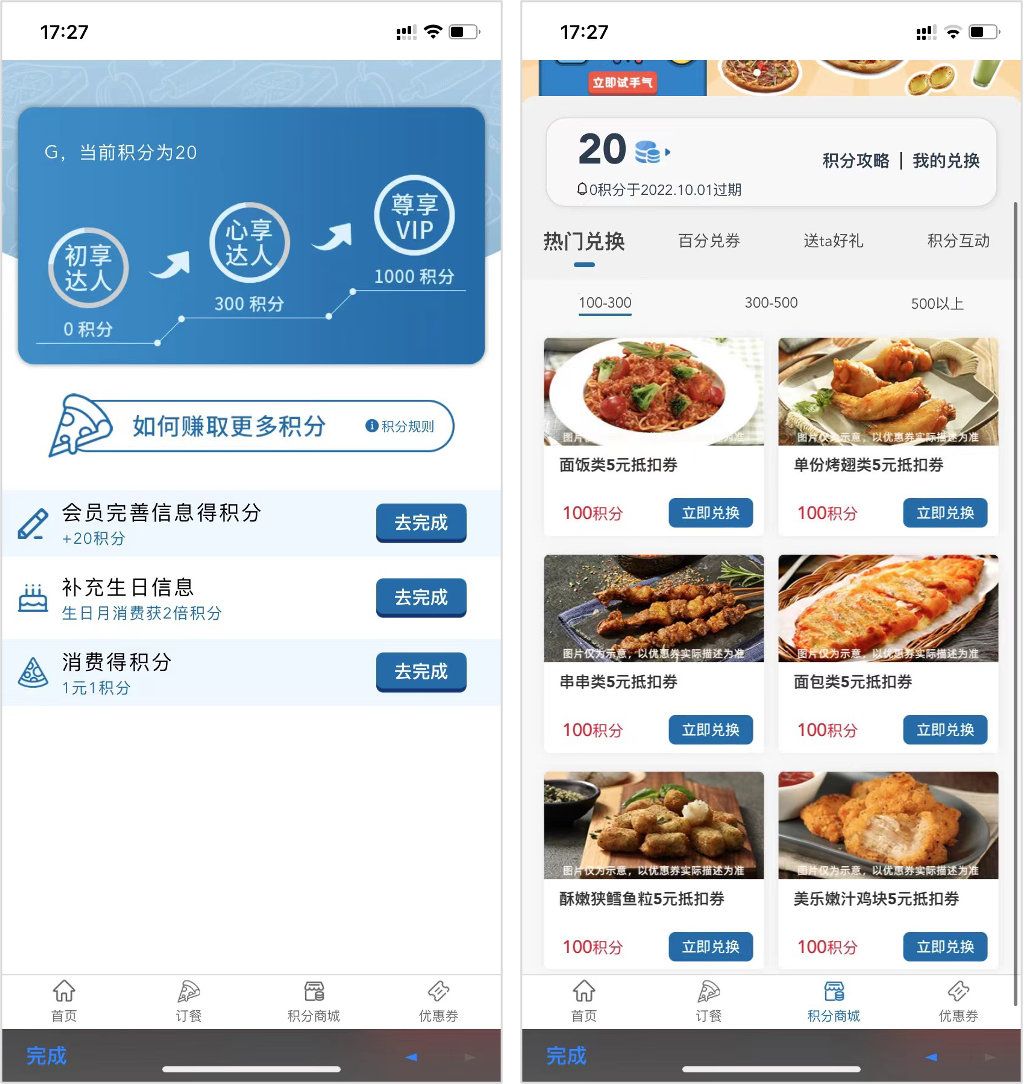Open the 积分互动 tab
Viewport: 1024px width, 1084px height.
(x=958, y=241)
